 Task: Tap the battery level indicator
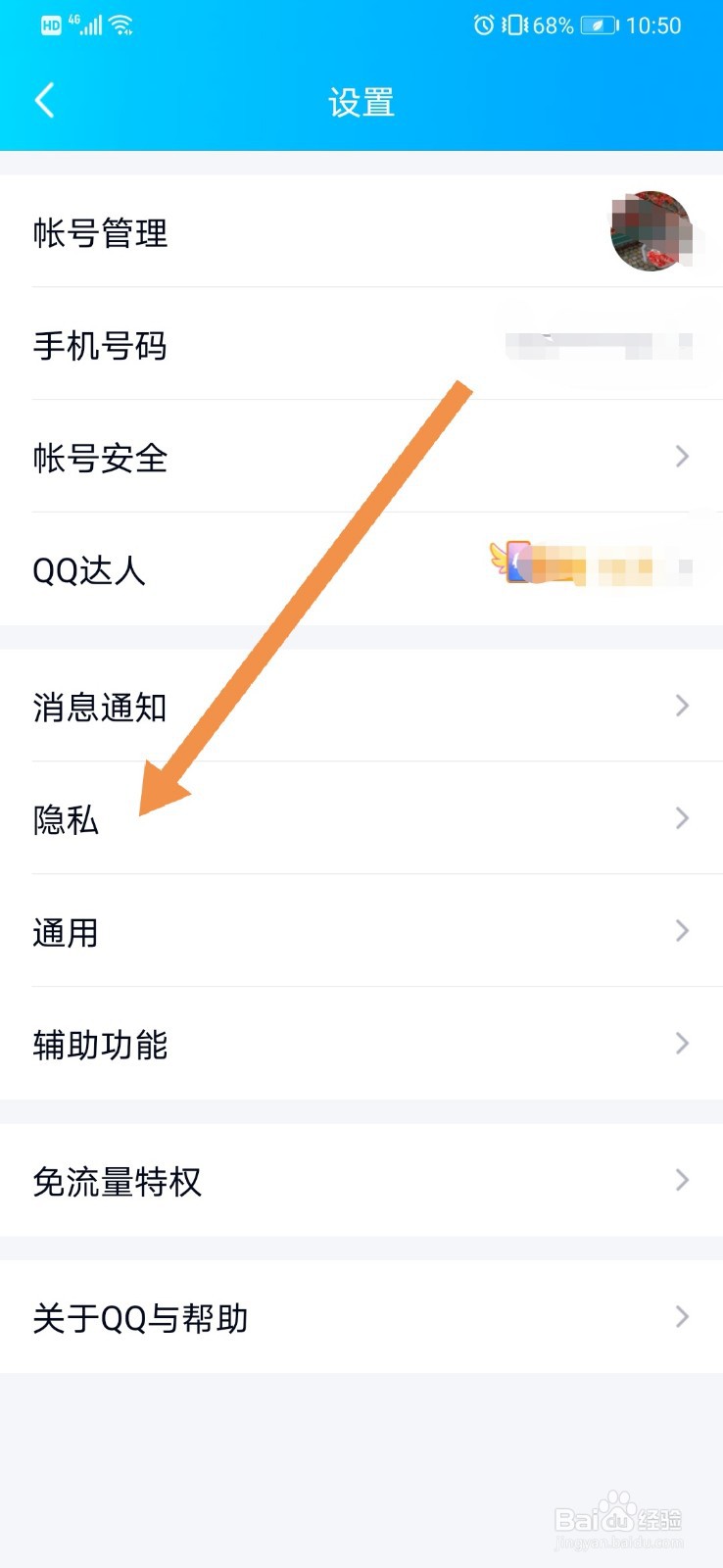coord(598,25)
